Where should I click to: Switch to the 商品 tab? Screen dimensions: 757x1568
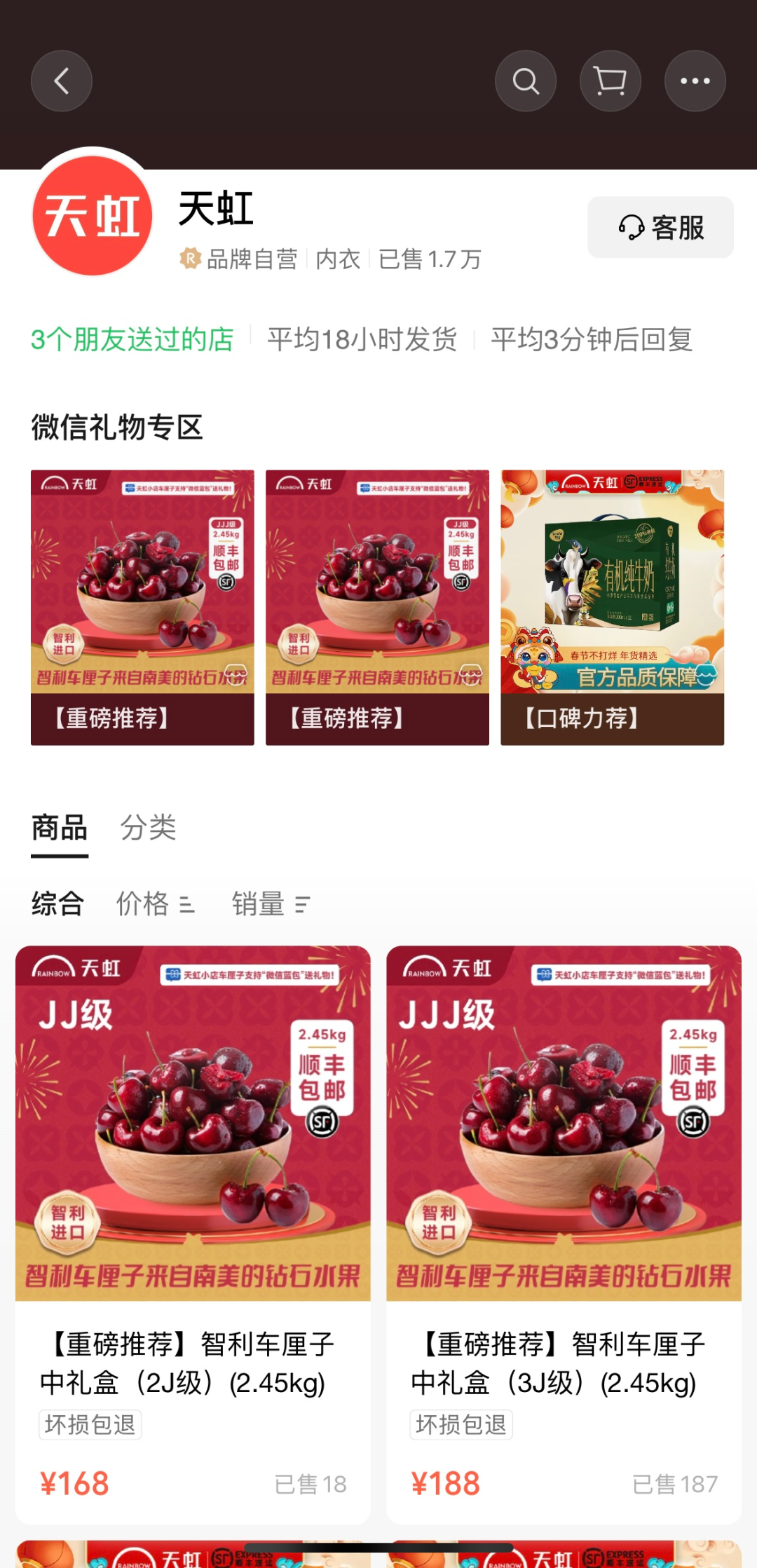[60, 829]
